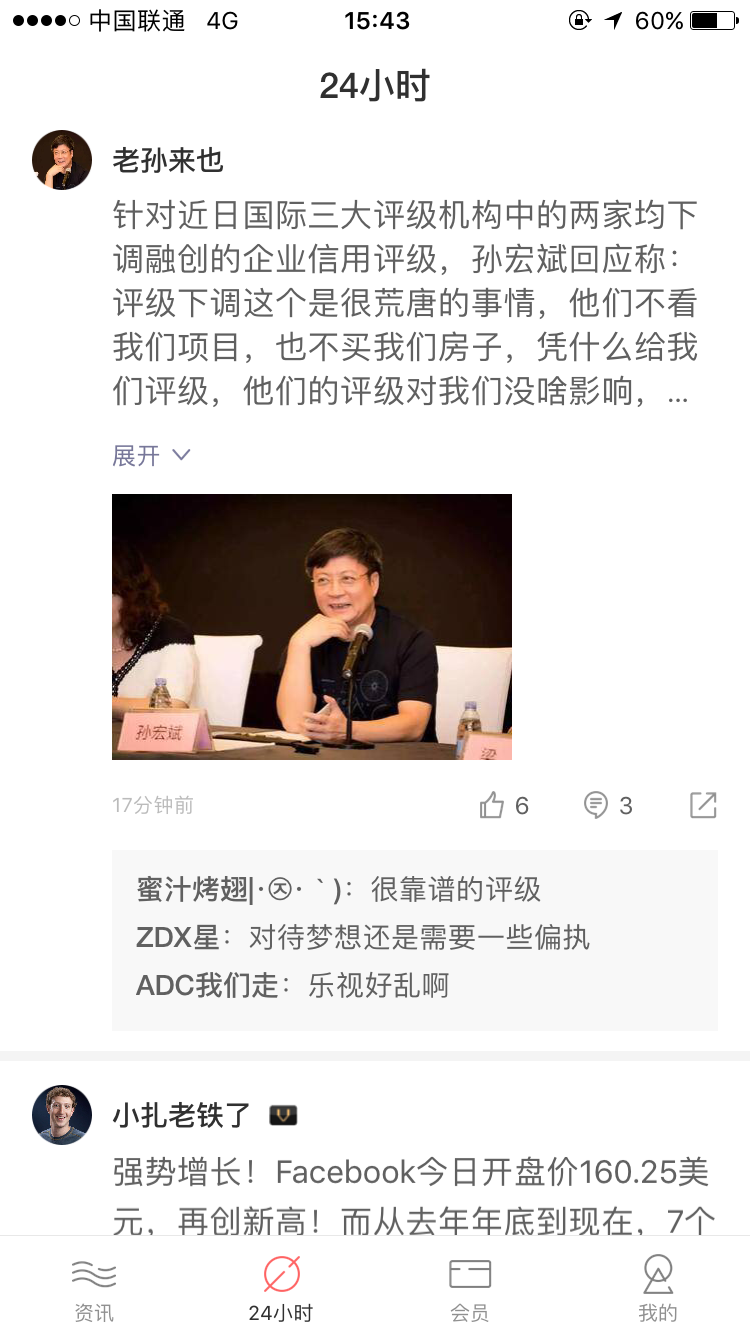The height and width of the screenshot is (1334, 750).
Task: Select the 24小时 tab
Action: (x=281, y=1289)
